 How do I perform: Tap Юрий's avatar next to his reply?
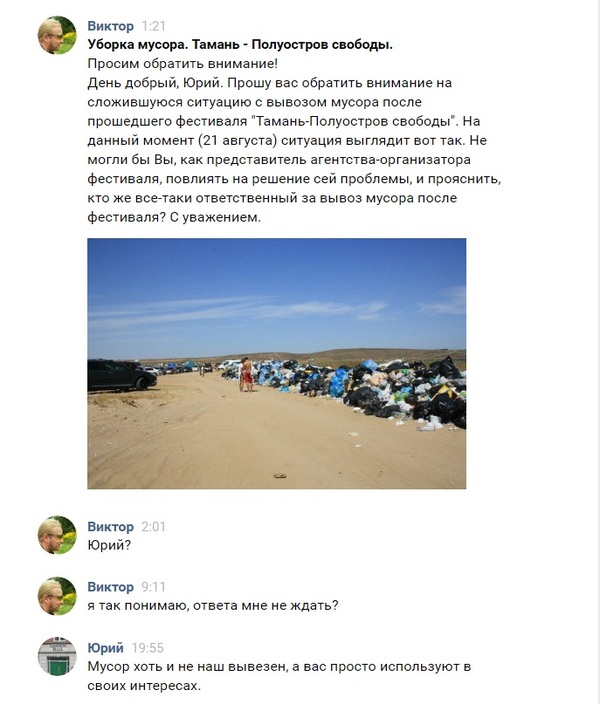(x=57, y=656)
